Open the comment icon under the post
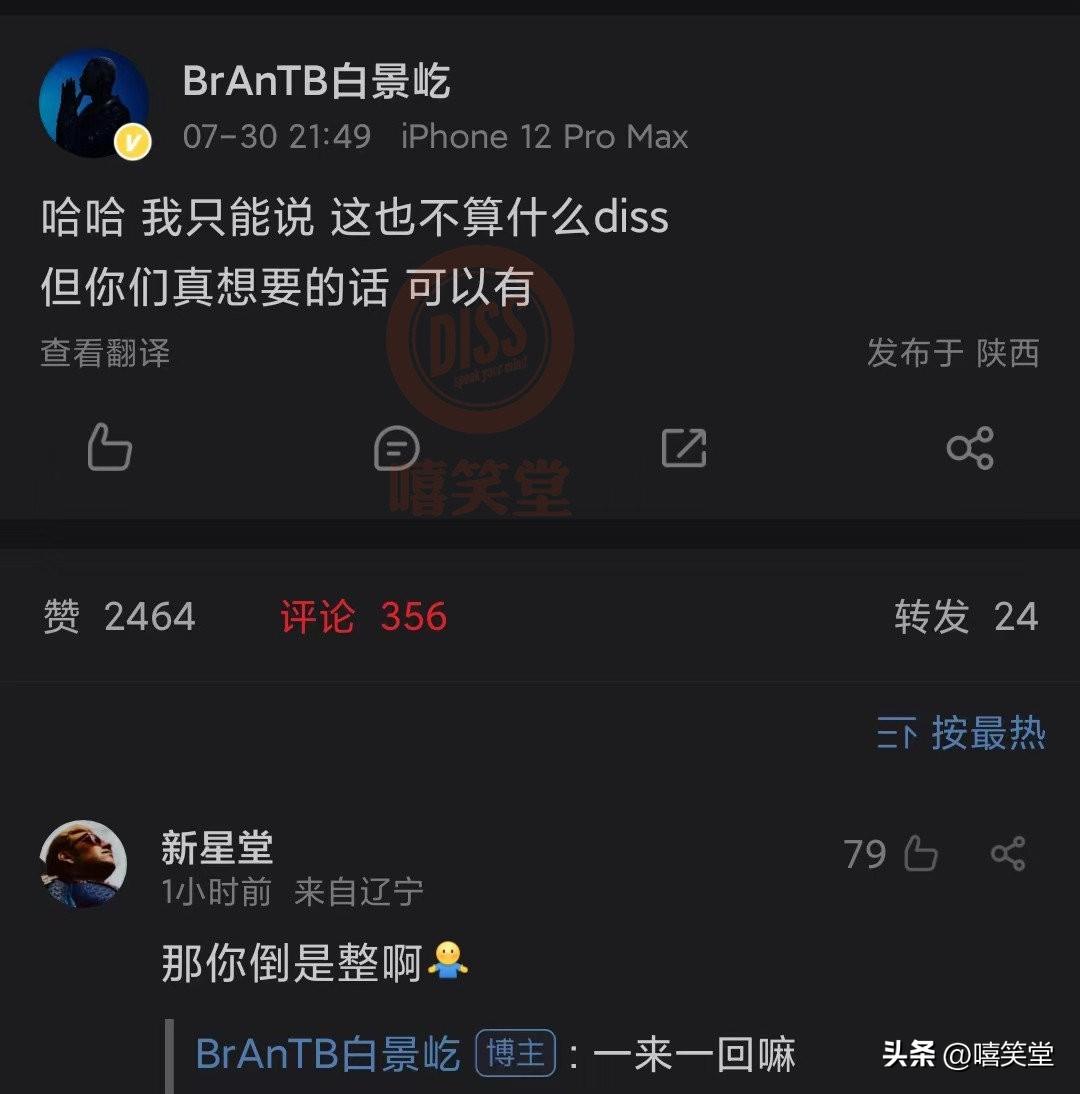The image size is (1080, 1094). (396, 448)
